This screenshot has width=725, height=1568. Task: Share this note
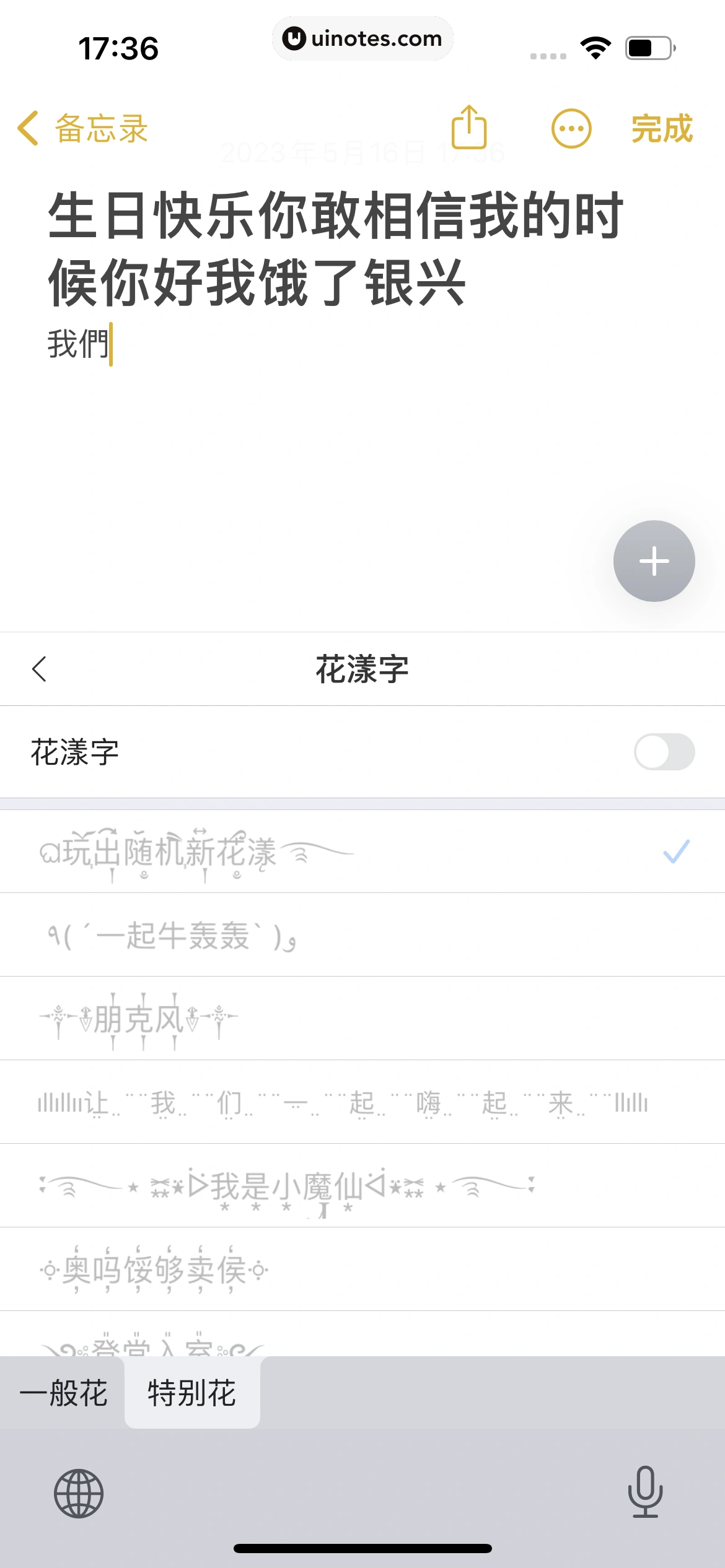[469, 128]
